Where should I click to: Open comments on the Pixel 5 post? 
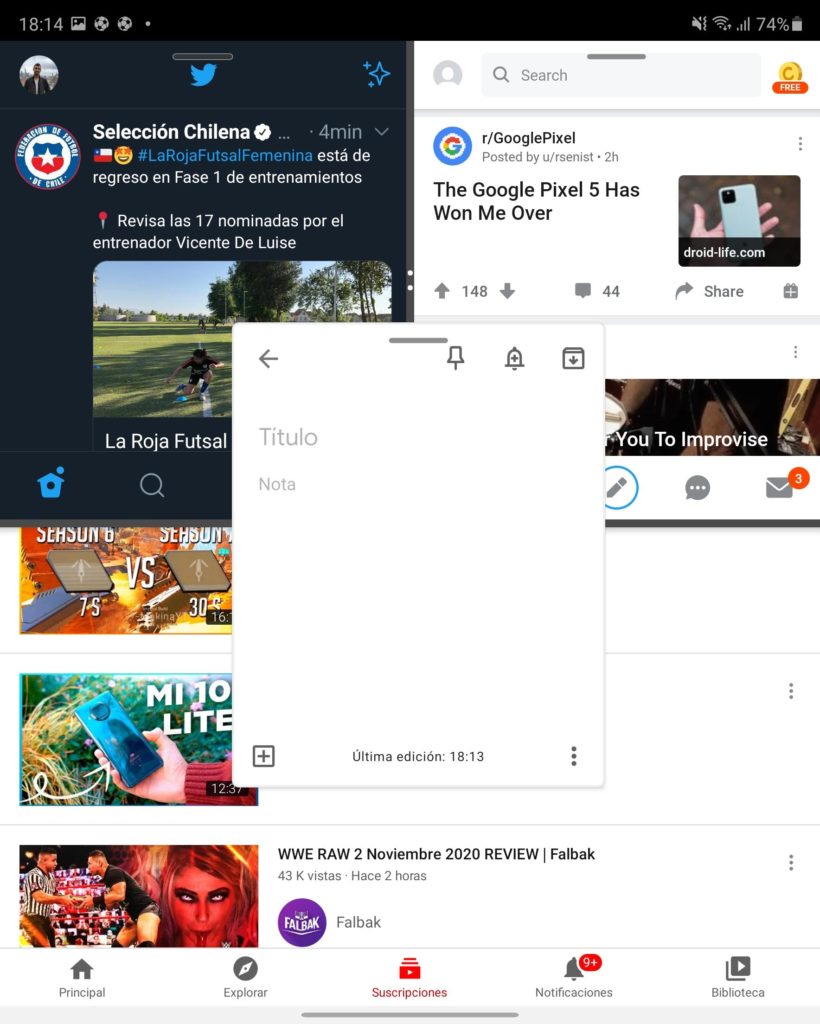coord(597,291)
